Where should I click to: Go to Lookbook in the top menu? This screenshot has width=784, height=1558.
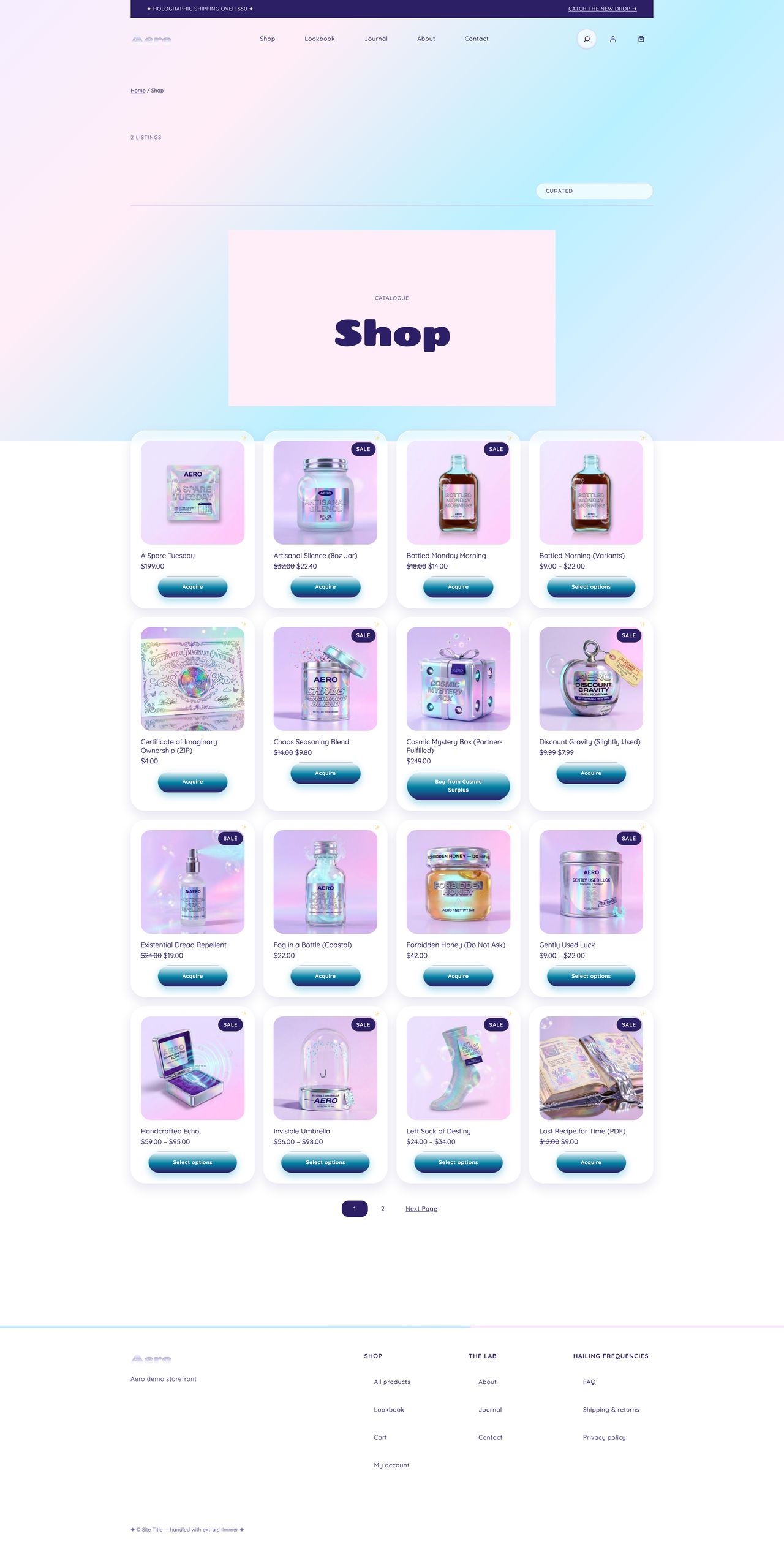tap(320, 39)
